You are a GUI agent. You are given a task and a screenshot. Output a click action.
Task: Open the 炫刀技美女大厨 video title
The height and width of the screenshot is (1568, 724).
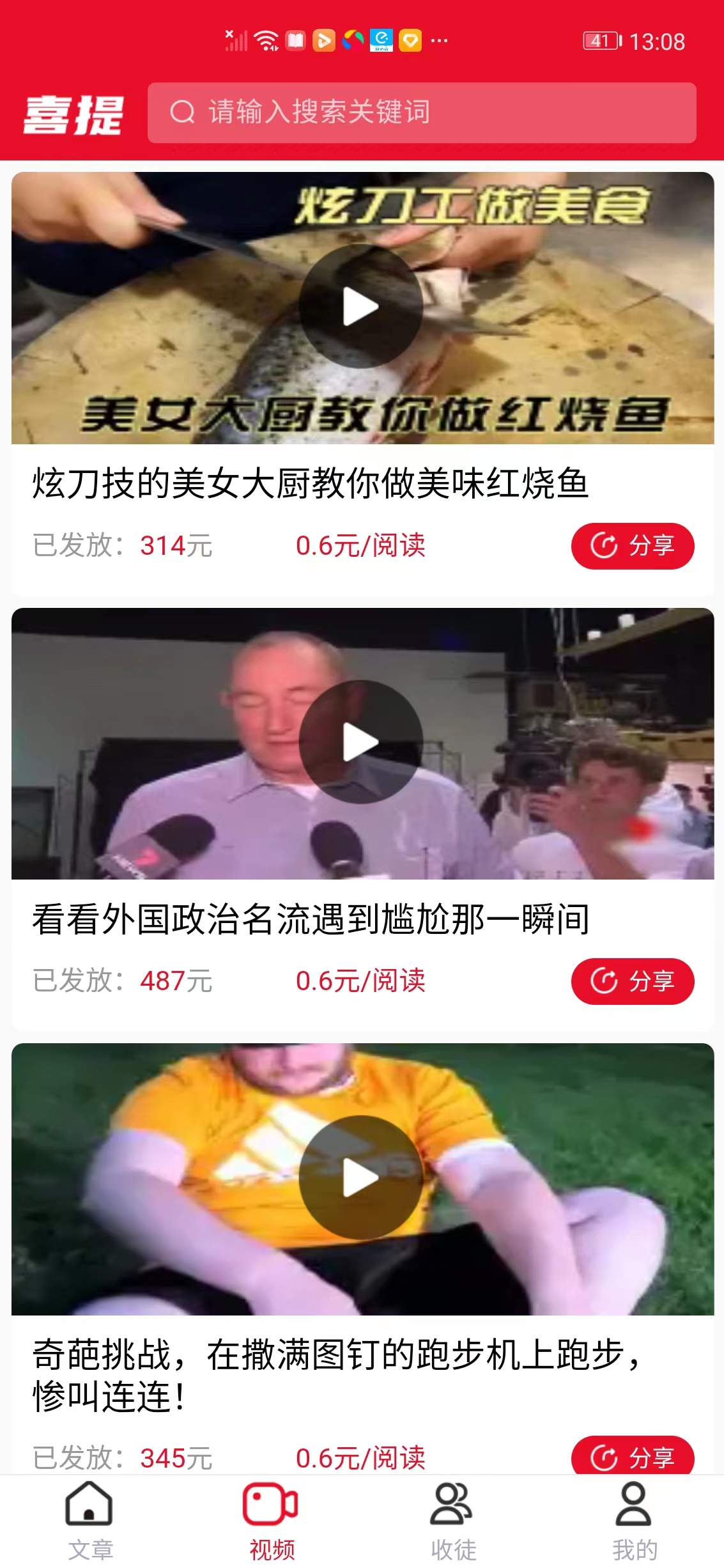click(311, 487)
